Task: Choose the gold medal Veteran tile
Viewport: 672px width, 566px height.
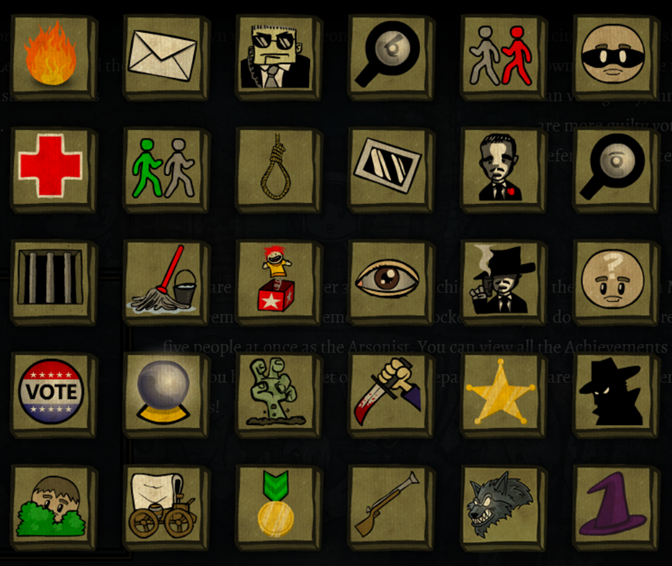Action: (274, 505)
